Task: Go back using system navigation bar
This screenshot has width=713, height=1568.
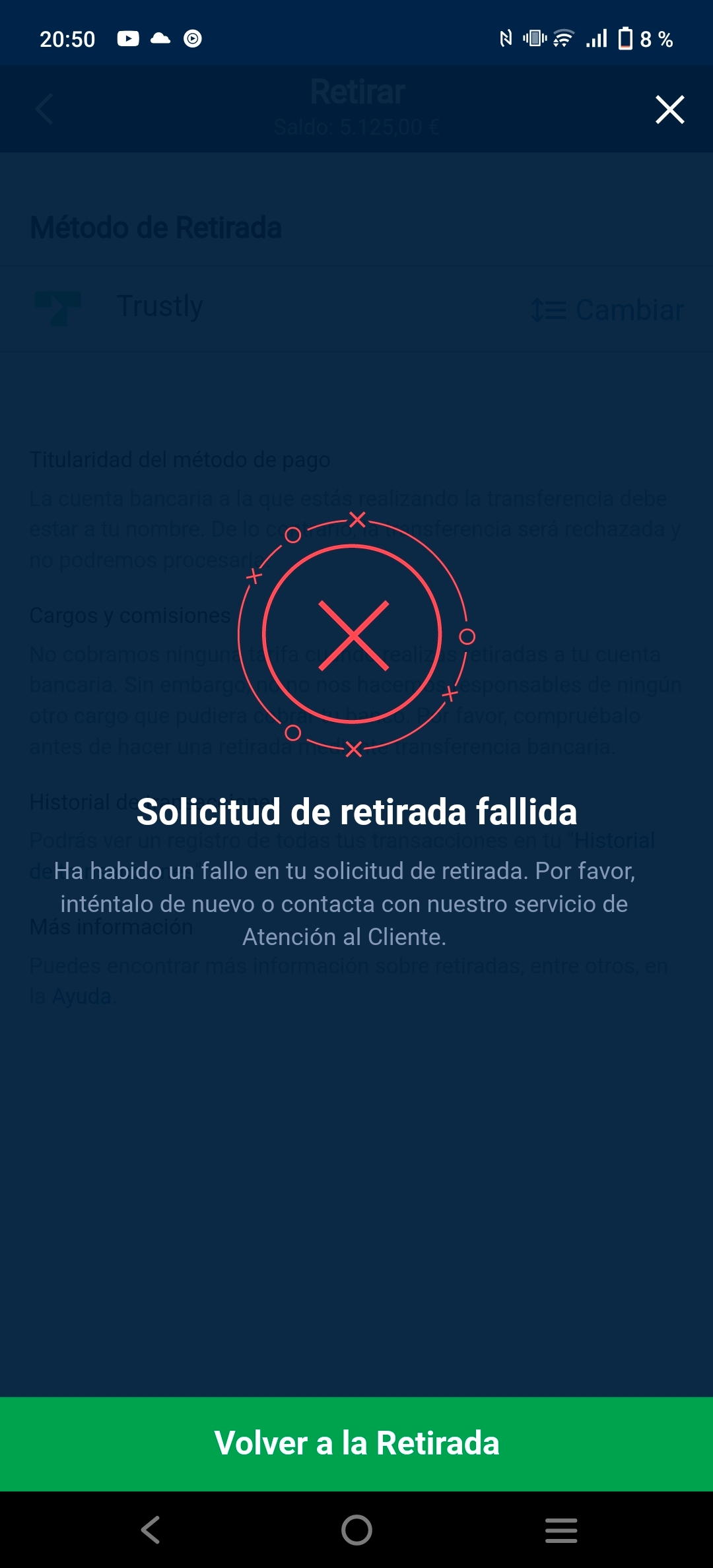Action: tap(151, 1530)
